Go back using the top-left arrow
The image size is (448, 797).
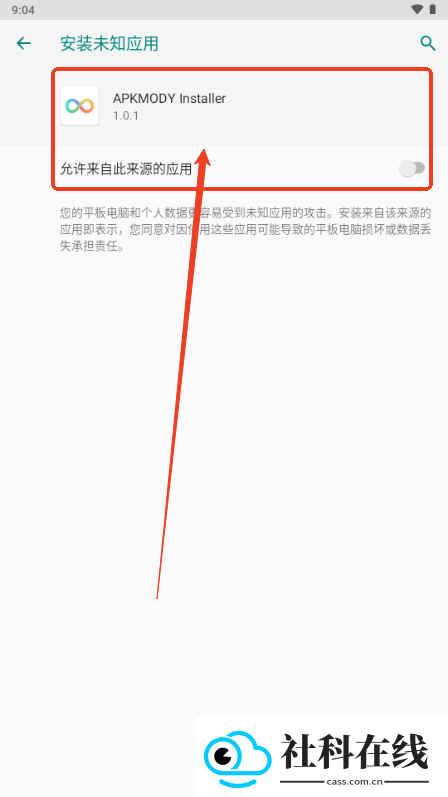[23, 44]
